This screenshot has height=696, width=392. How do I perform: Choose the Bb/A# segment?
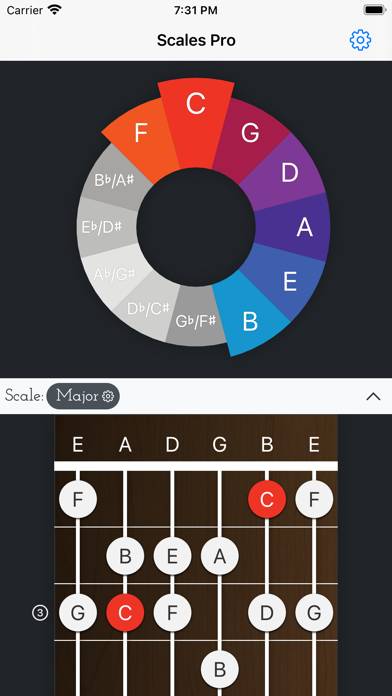click(114, 180)
